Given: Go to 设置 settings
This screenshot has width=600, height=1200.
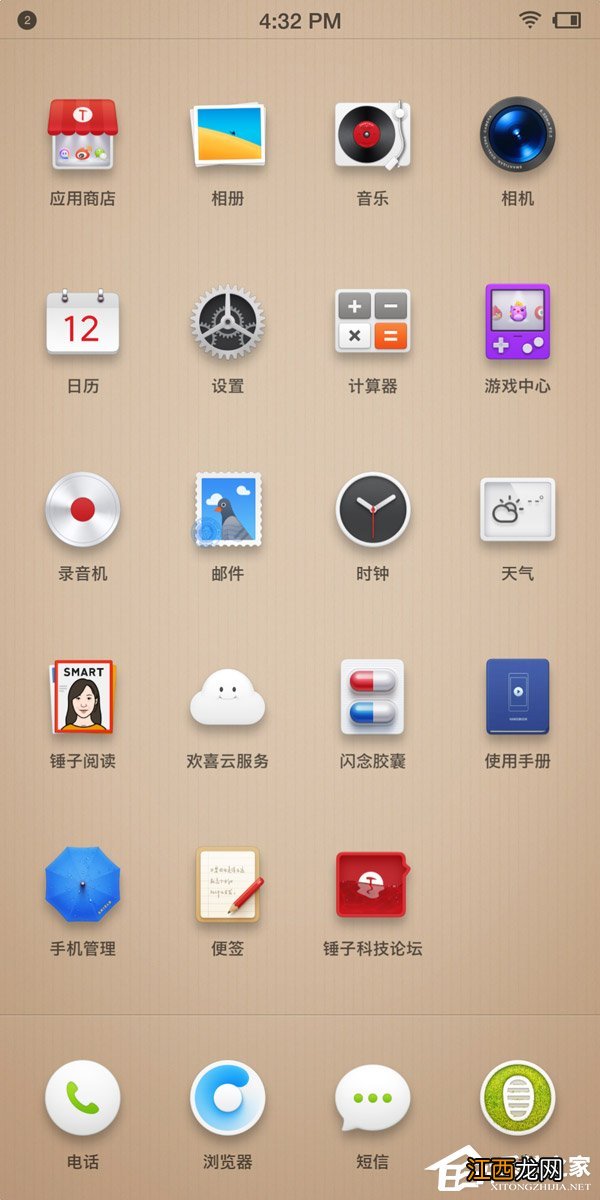Looking at the screenshot, I should pos(227,322).
